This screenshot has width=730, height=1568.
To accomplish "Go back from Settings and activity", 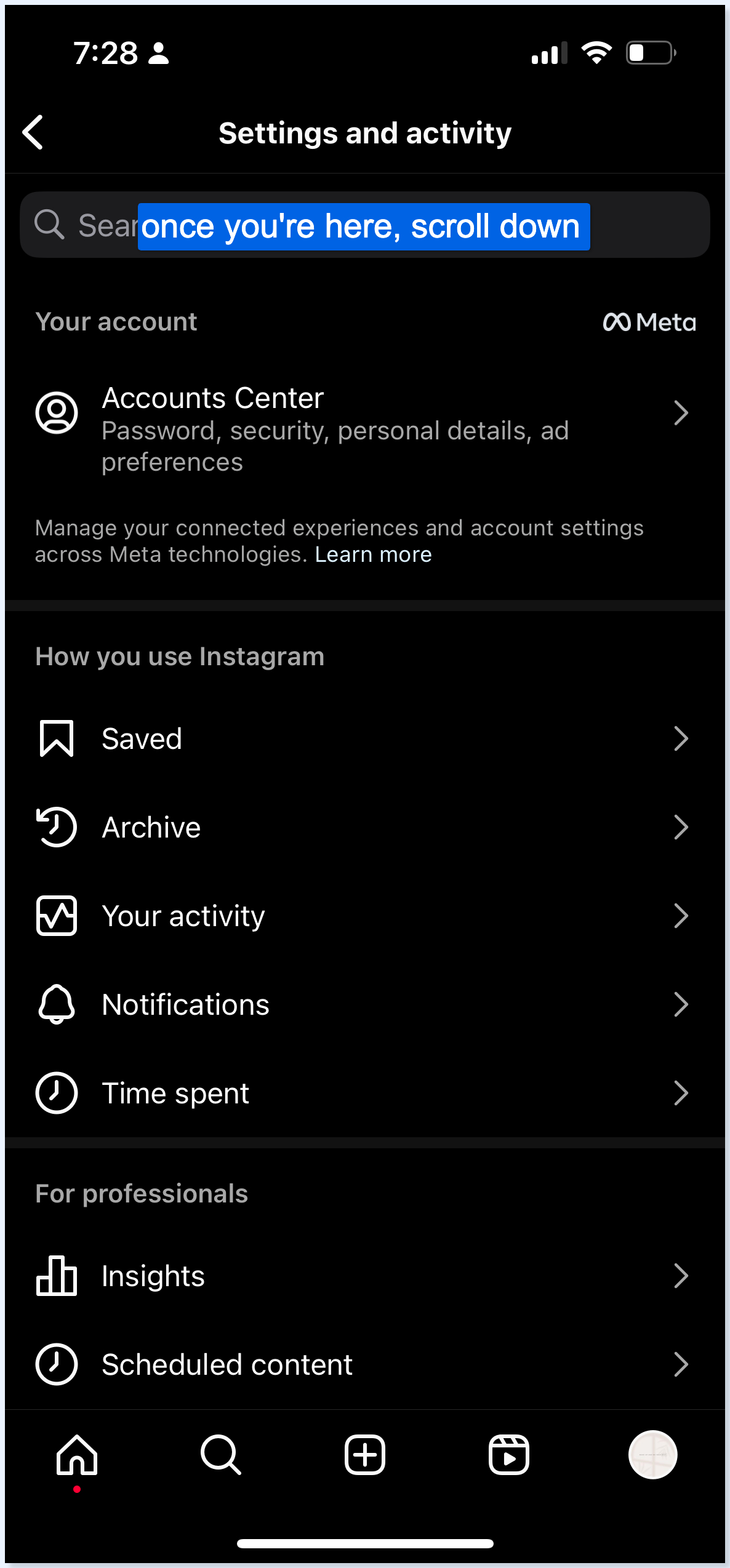I will click(x=33, y=132).
